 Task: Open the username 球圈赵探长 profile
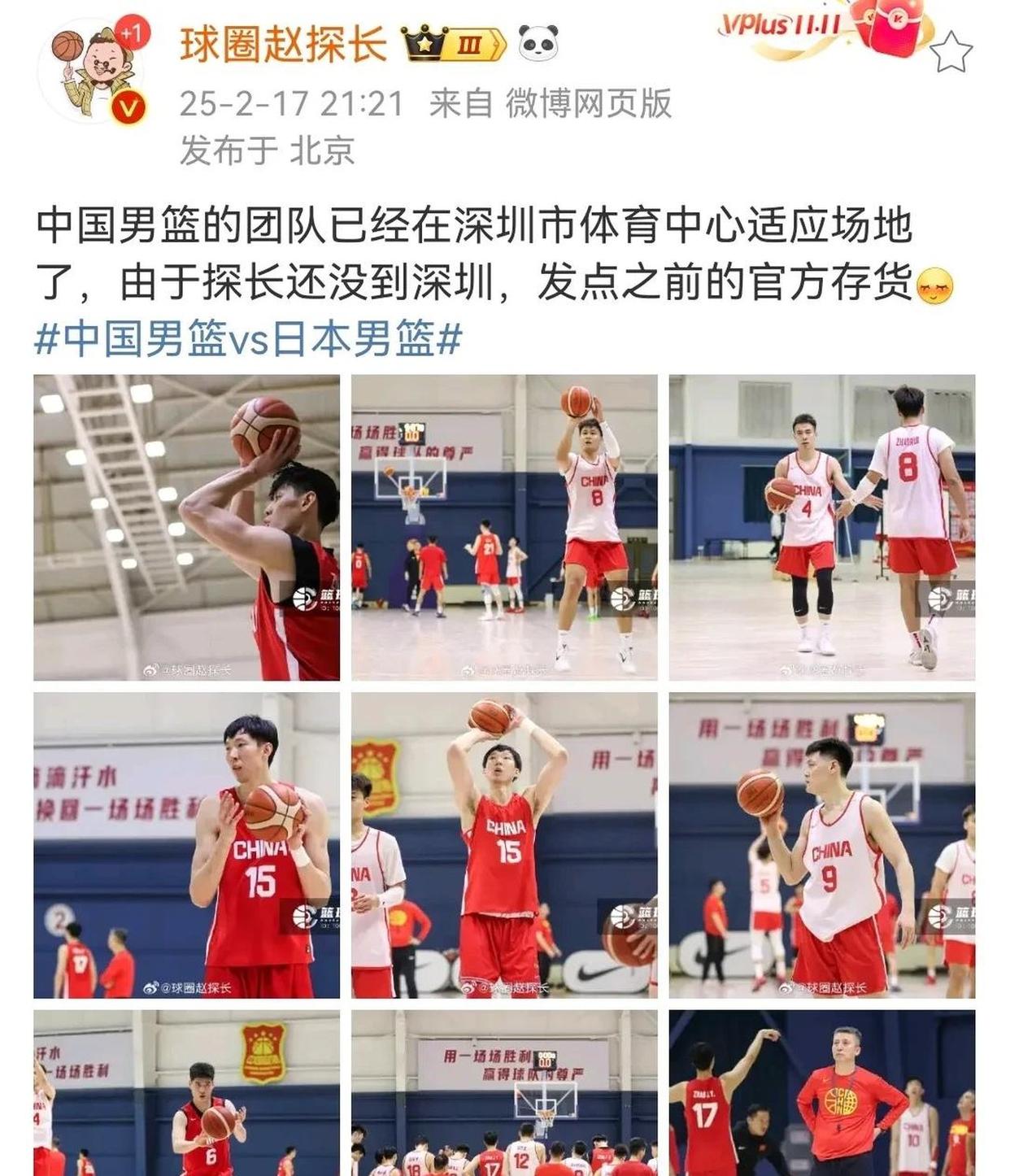pyautogui.click(x=282, y=45)
